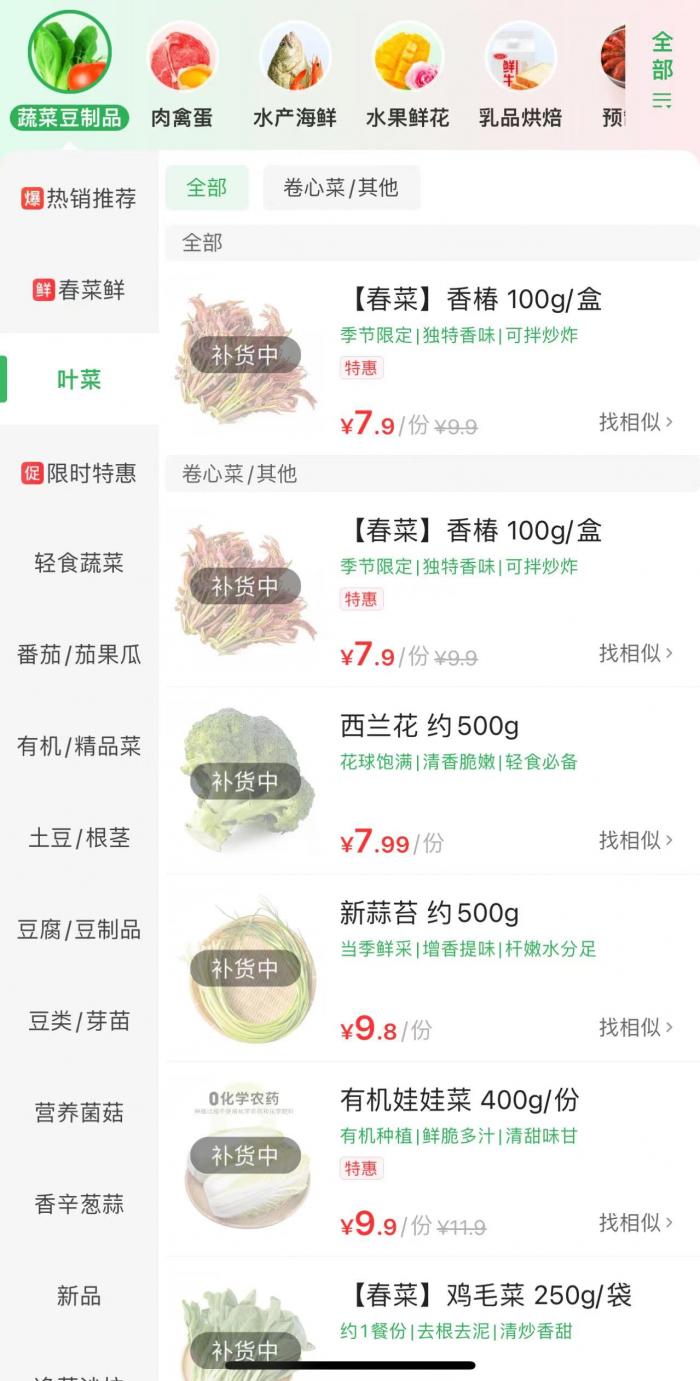Select the 全部 filter chip
The width and height of the screenshot is (700, 1381).
click(x=207, y=187)
